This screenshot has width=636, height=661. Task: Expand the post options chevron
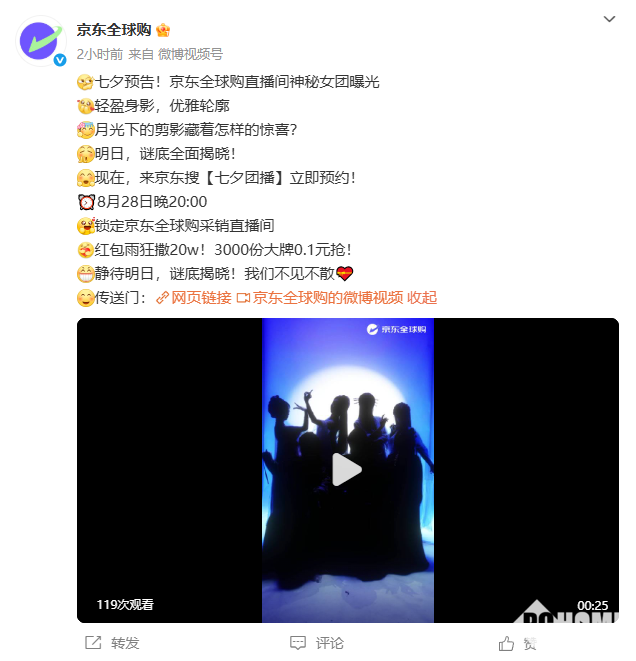point(610,20)
